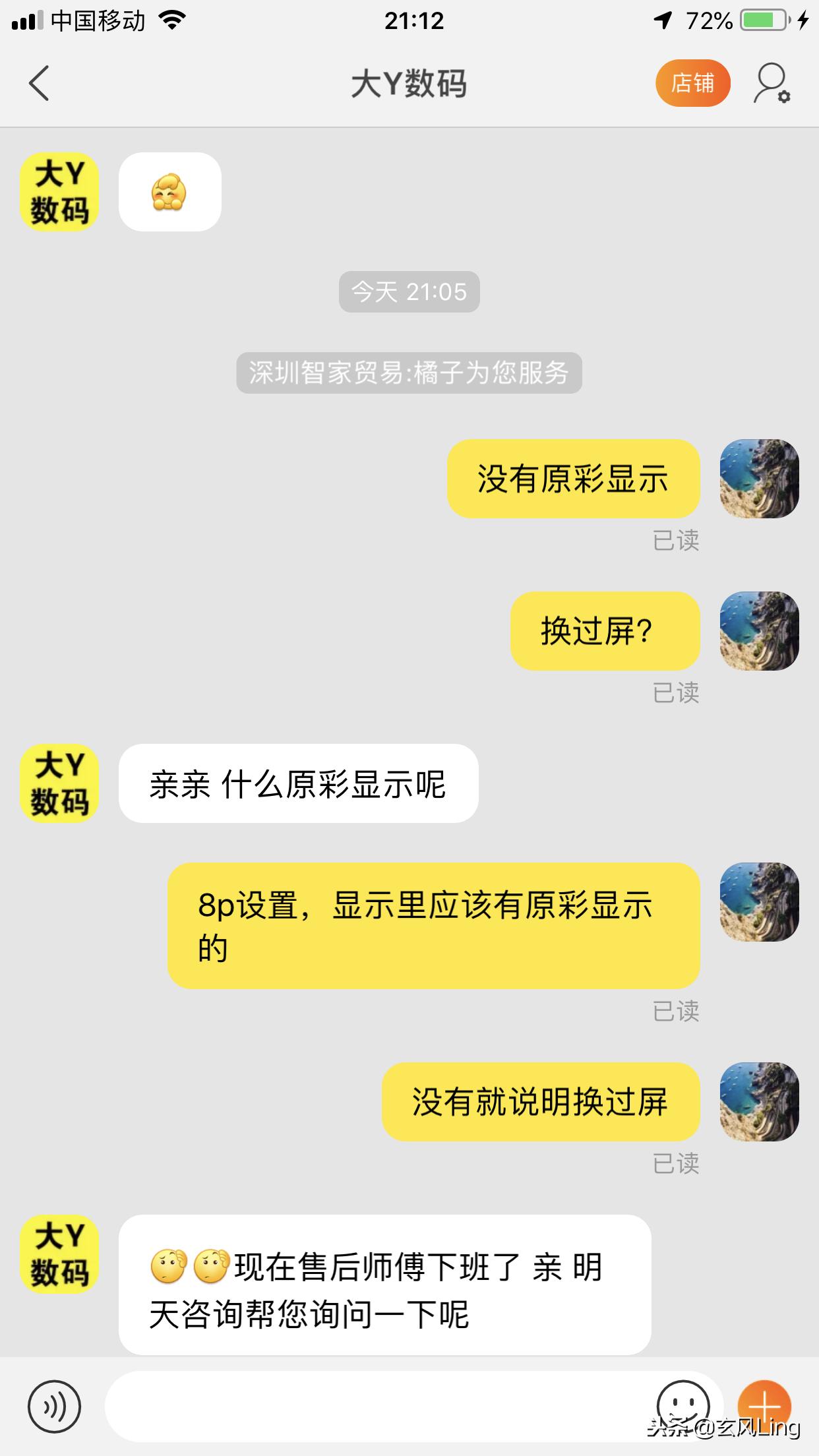Tap the 换过屏? message bubble
The image size is (819, 1456).
[x=605, y=631]
